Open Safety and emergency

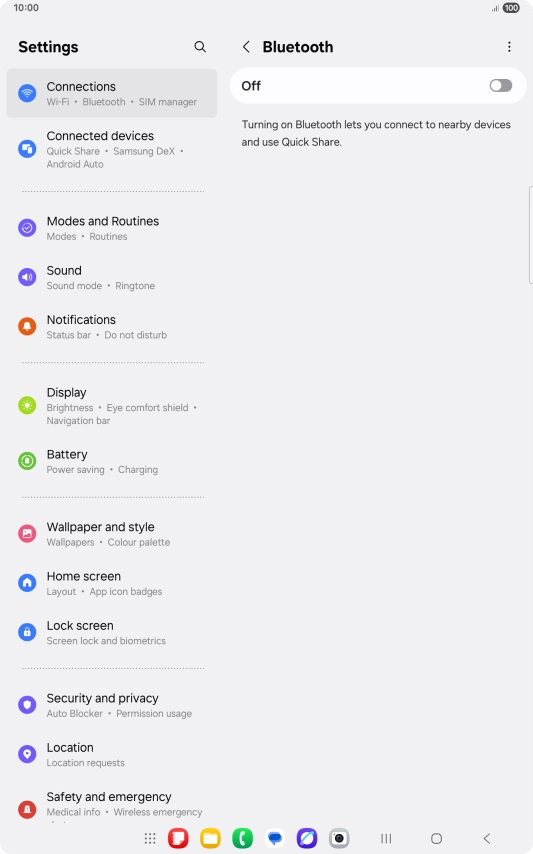tap(112, 804)
